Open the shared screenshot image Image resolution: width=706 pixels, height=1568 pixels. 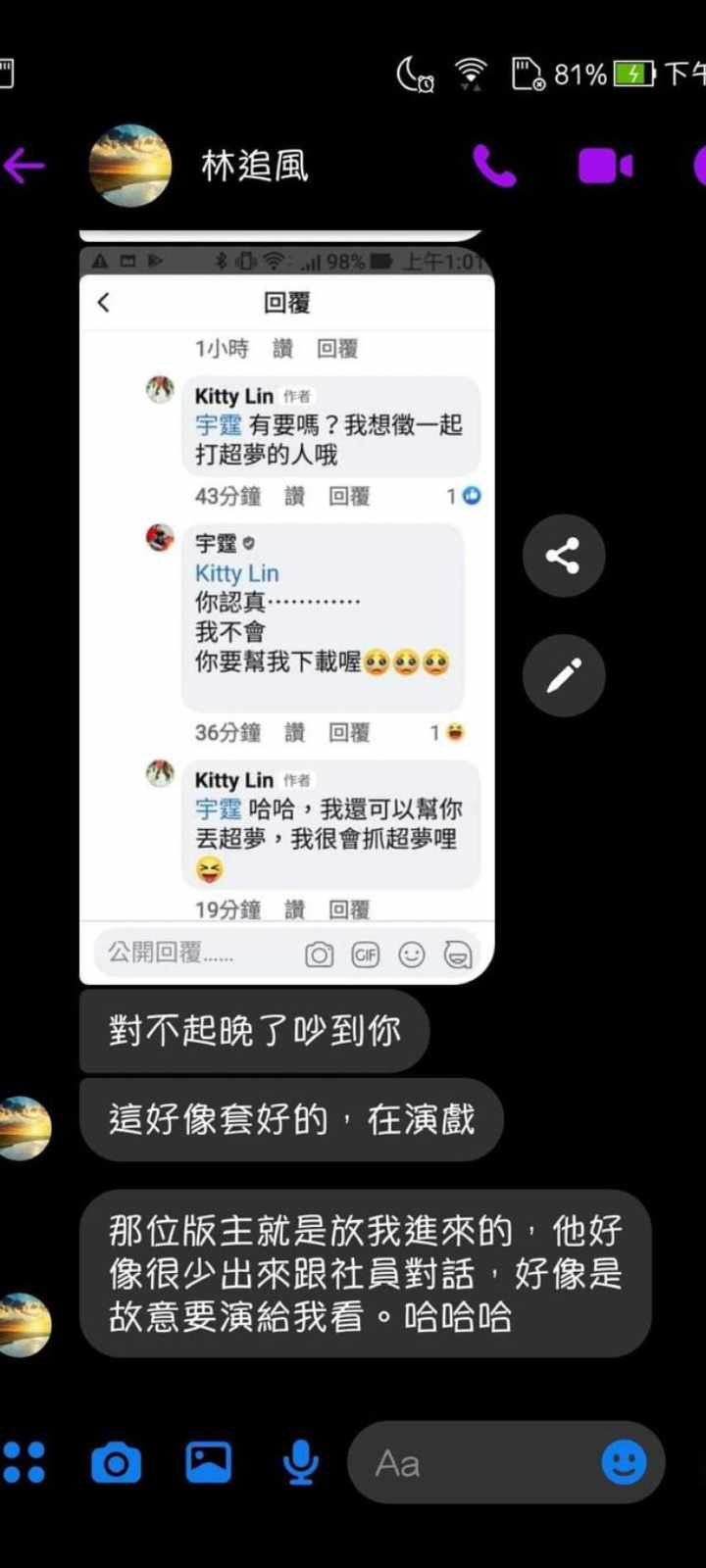286,608
